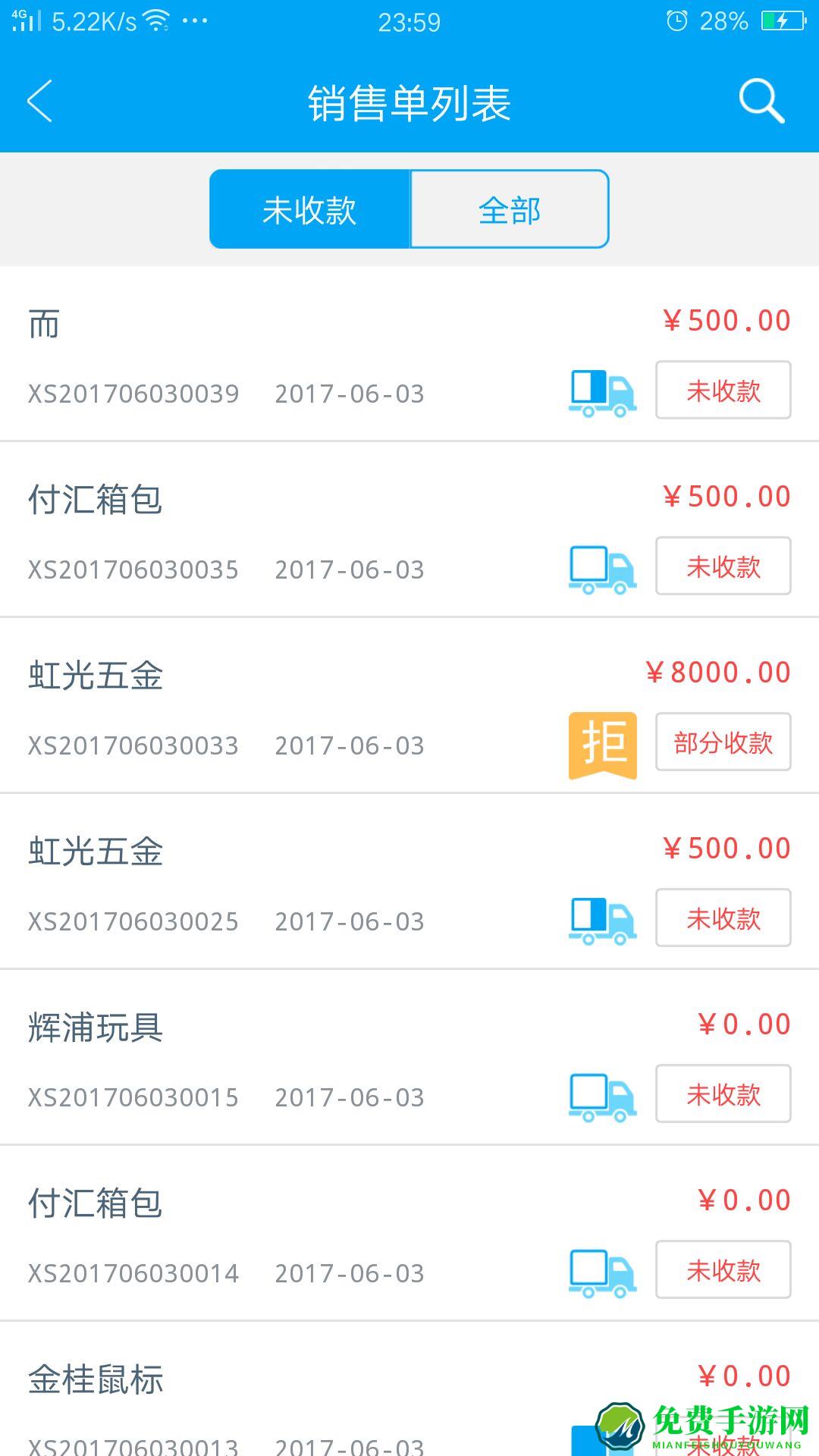The height and width of the screenshot is (1456, 819).
Task: Select the delivery truck icon on order XS201706030039
Action: (601, 391)
